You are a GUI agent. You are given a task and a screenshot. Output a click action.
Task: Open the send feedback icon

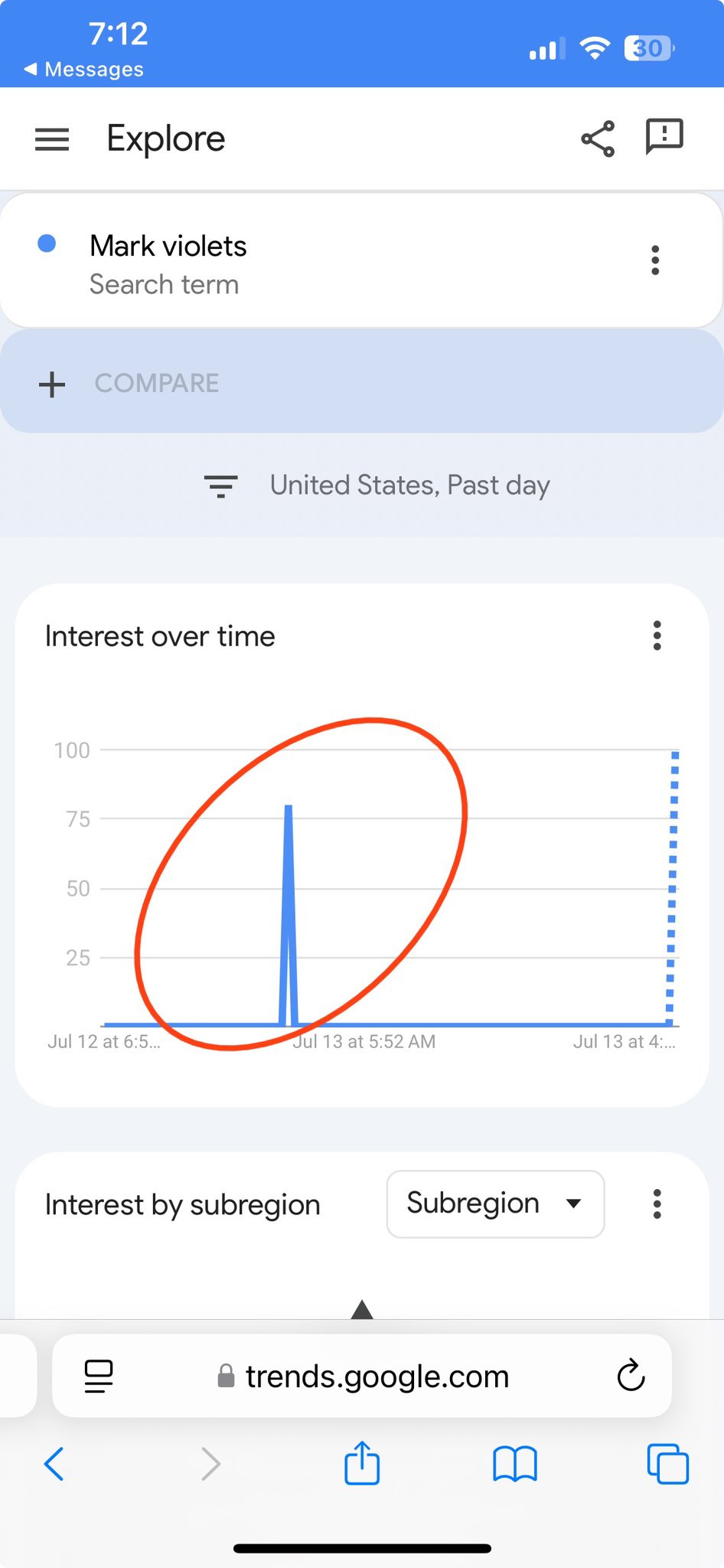tap(664, 137)
